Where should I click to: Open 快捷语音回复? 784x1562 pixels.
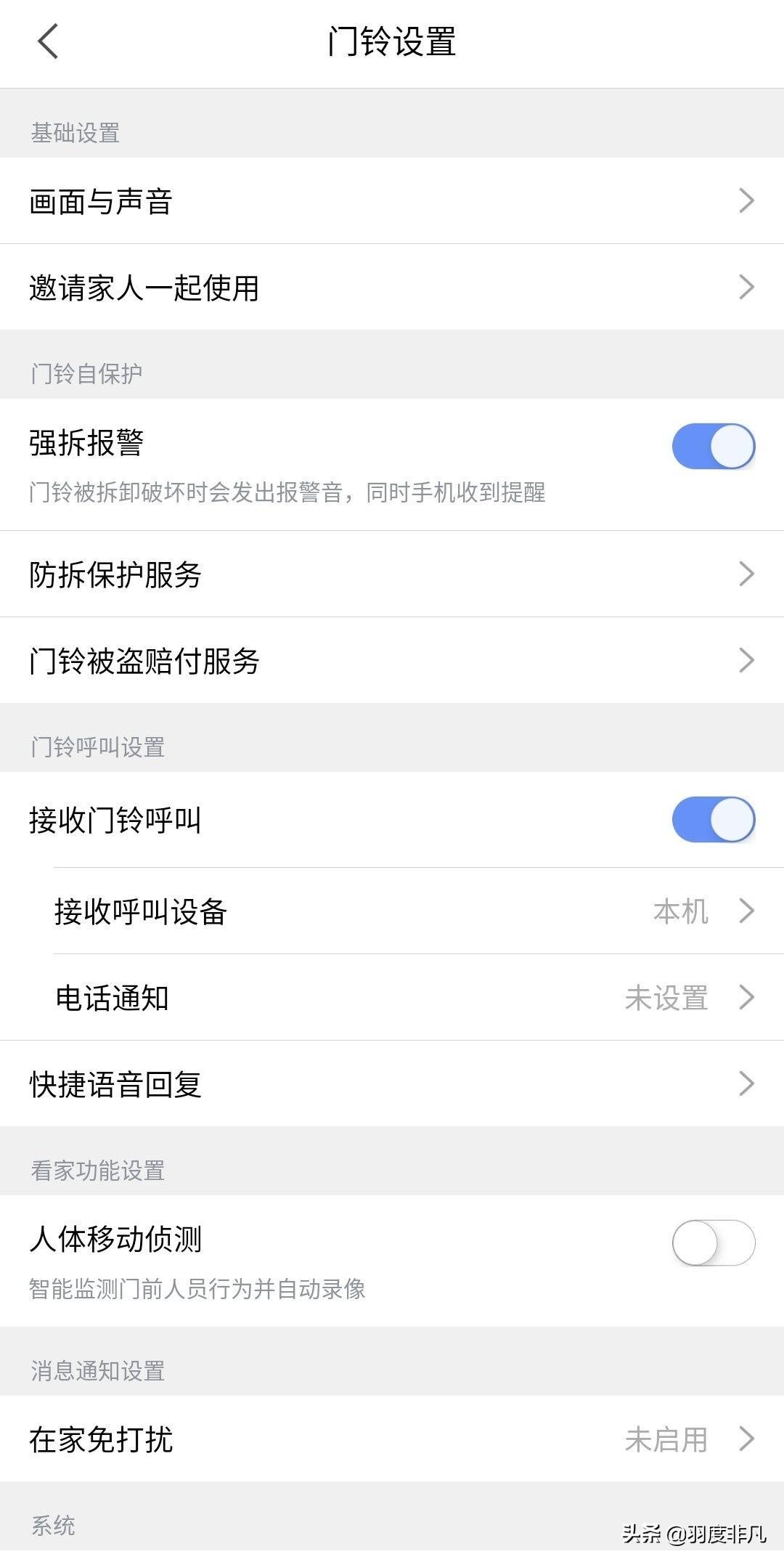392,1084
